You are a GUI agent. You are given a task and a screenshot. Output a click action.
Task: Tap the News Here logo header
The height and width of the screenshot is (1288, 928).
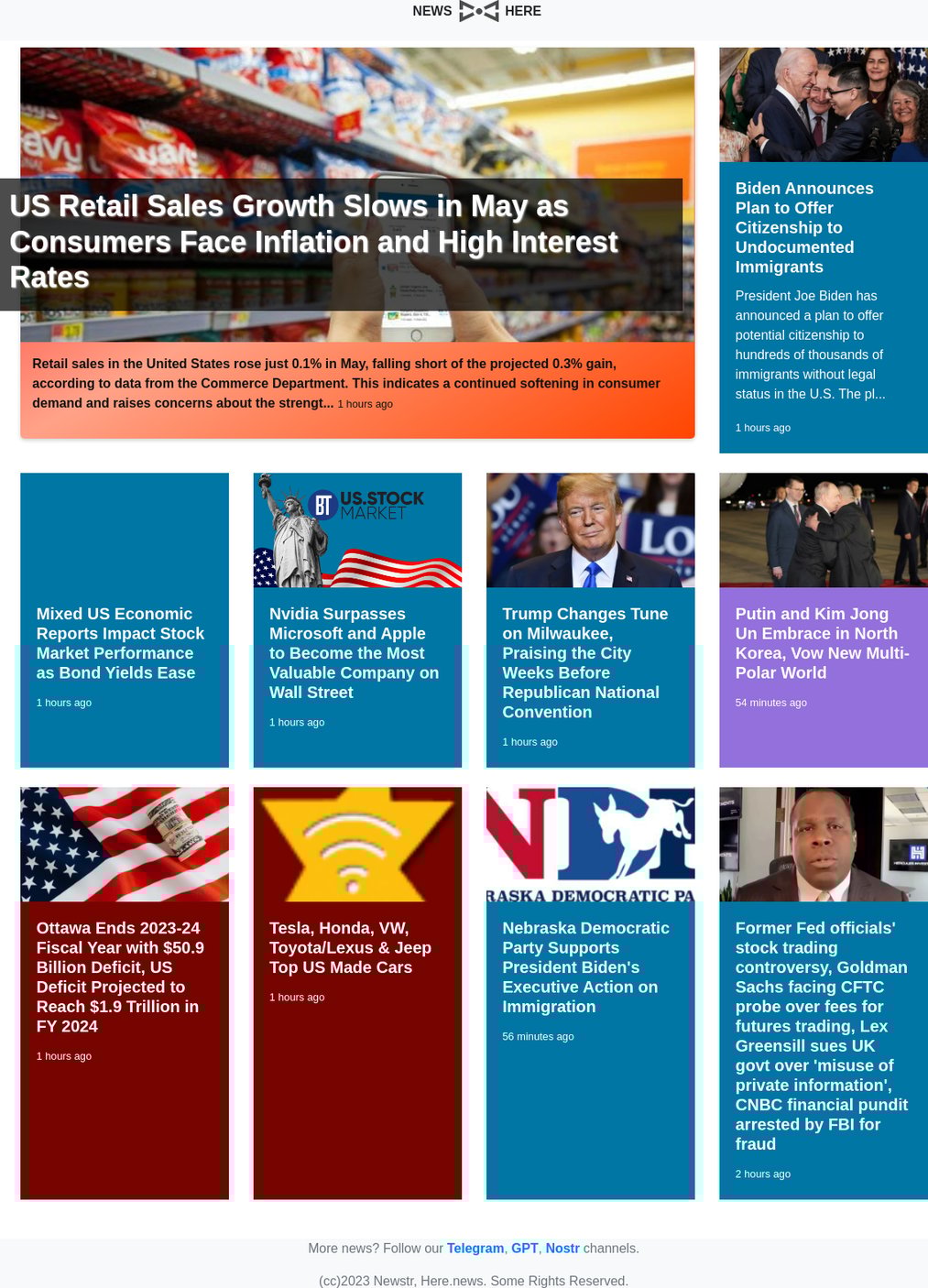[477, 11]
